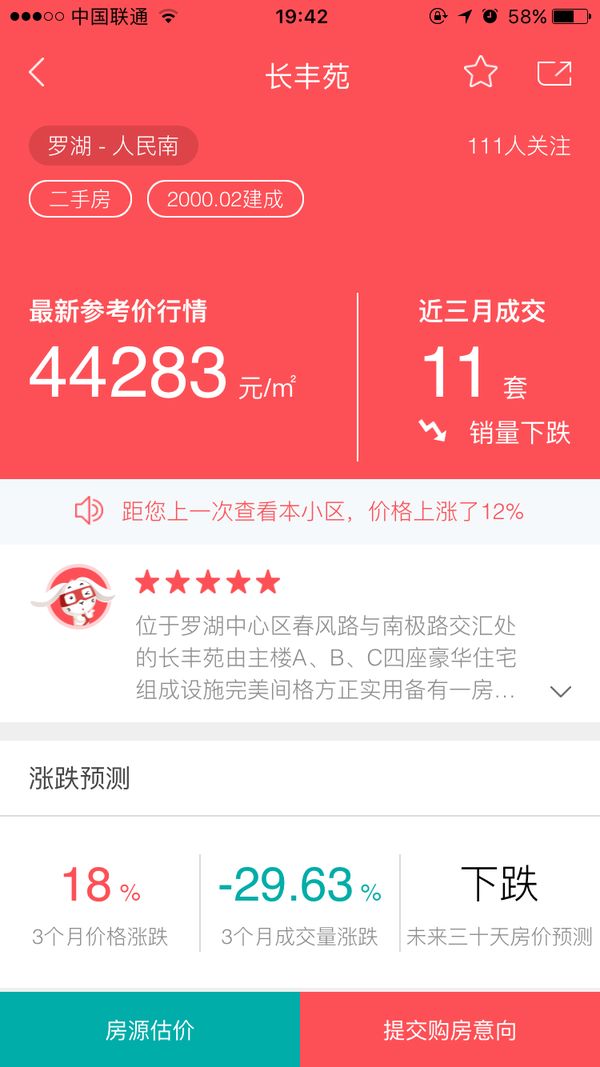The width and height of the screenshot is (600, 1067).
Task: Submit purchase intent via 提交购房意向
Action: [x=450, y=1030]
